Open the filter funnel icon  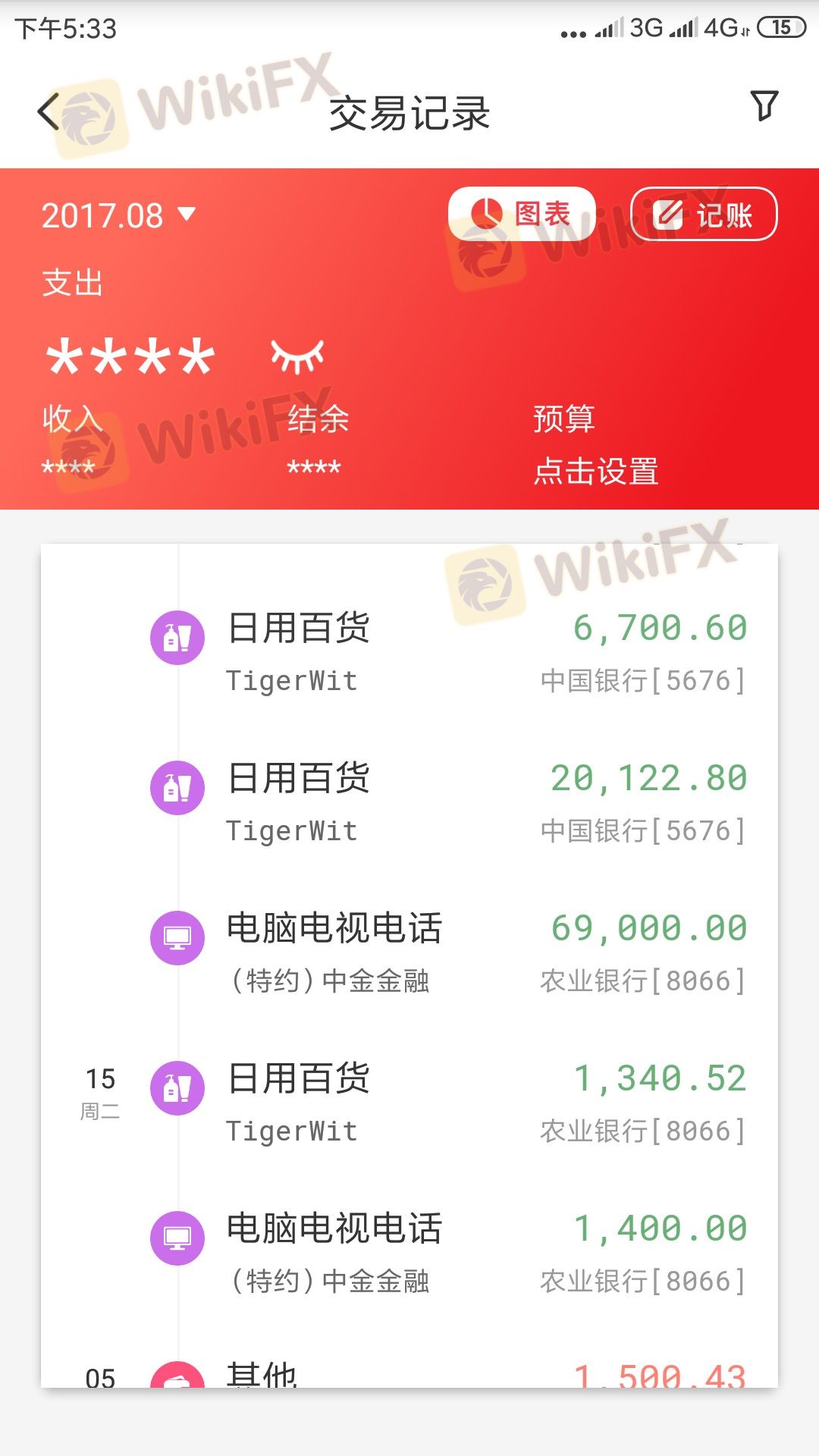pyautogui.click(x=764, y=105)
